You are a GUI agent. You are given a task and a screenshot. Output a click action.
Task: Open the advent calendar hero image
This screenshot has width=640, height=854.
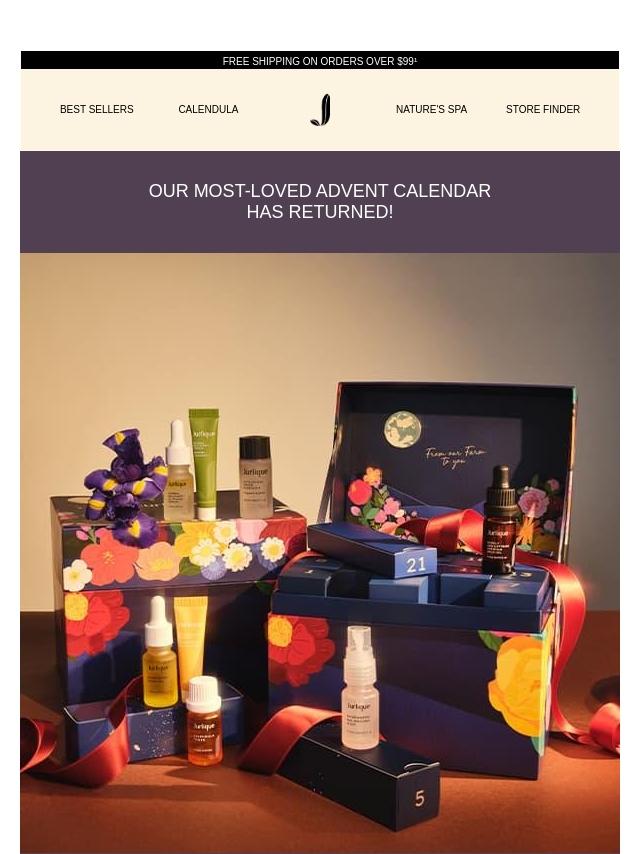pos(320,553)
